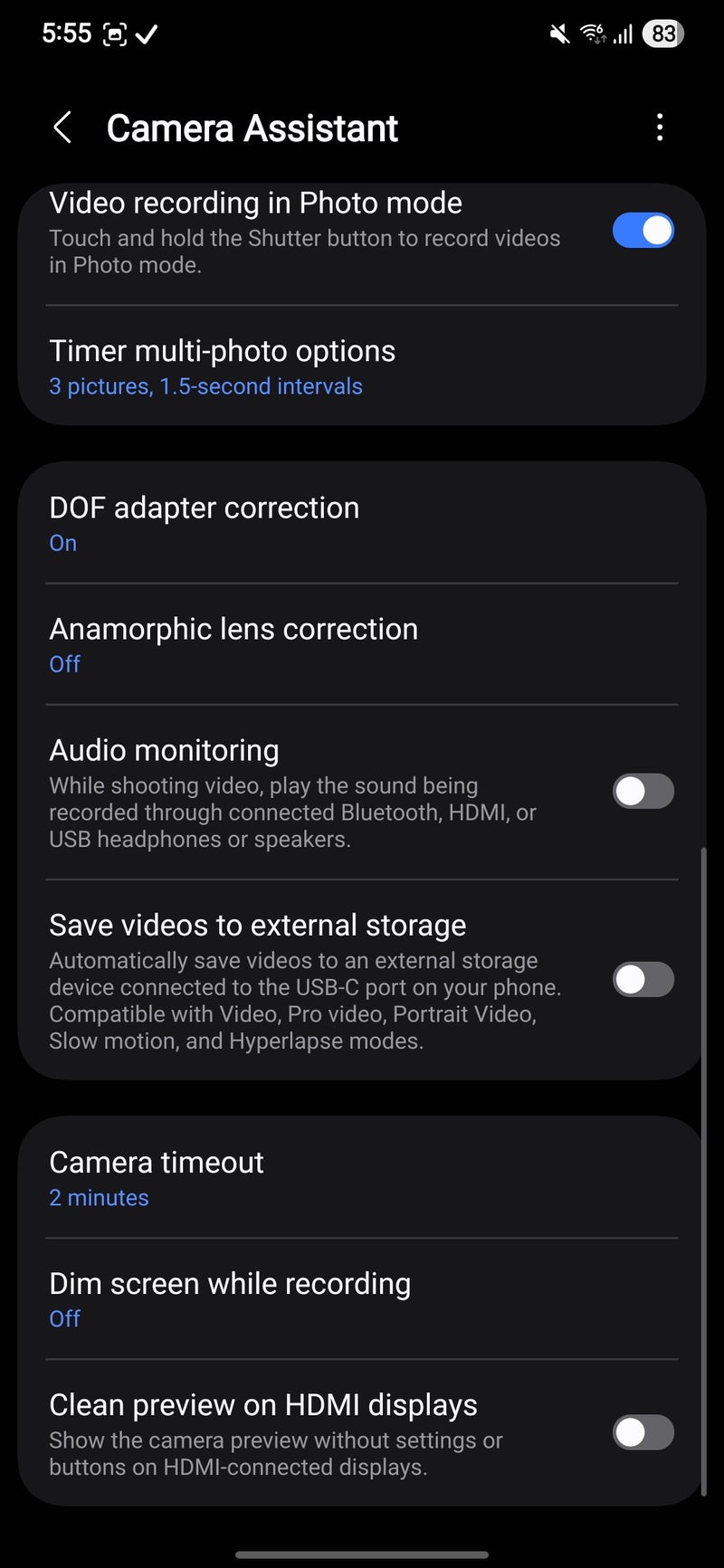This screenshot has height=1568, width=724.
Task: Click the 3 pictures, 1.5-second intervals link
Action: 205,386
